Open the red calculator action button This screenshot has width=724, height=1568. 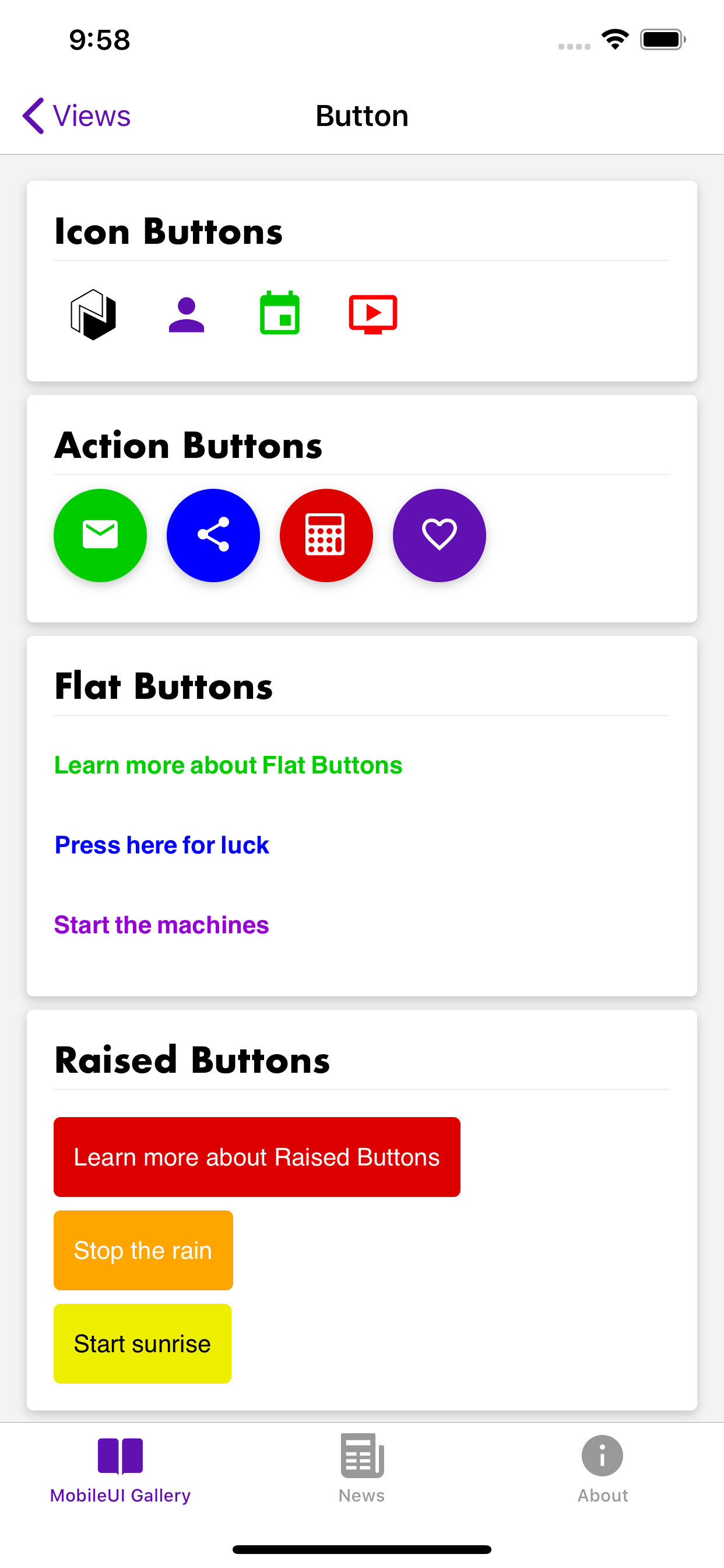pyautogui.click(x=326, y=535)
